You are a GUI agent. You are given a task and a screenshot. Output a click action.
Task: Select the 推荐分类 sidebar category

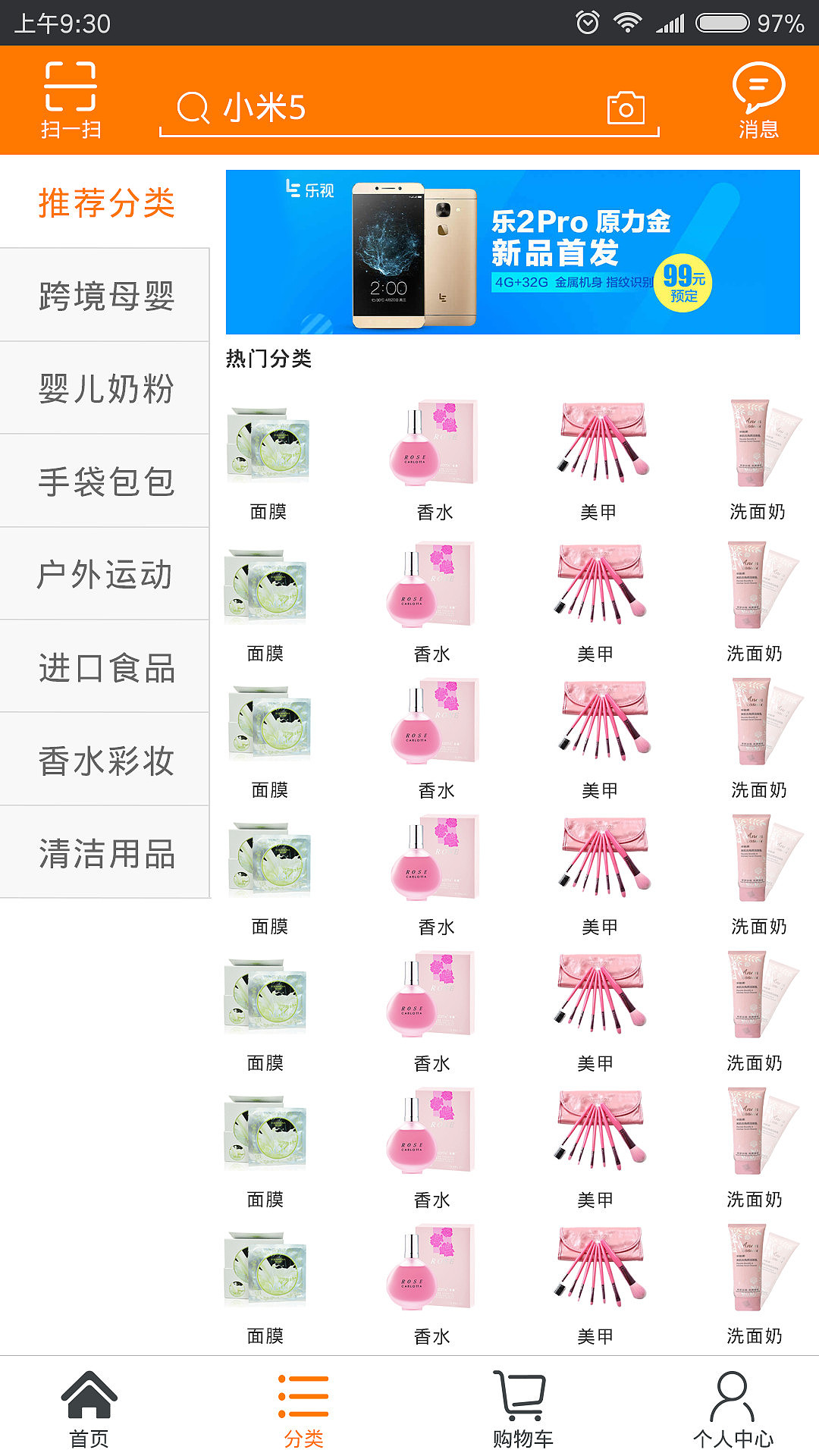(104, 201)
